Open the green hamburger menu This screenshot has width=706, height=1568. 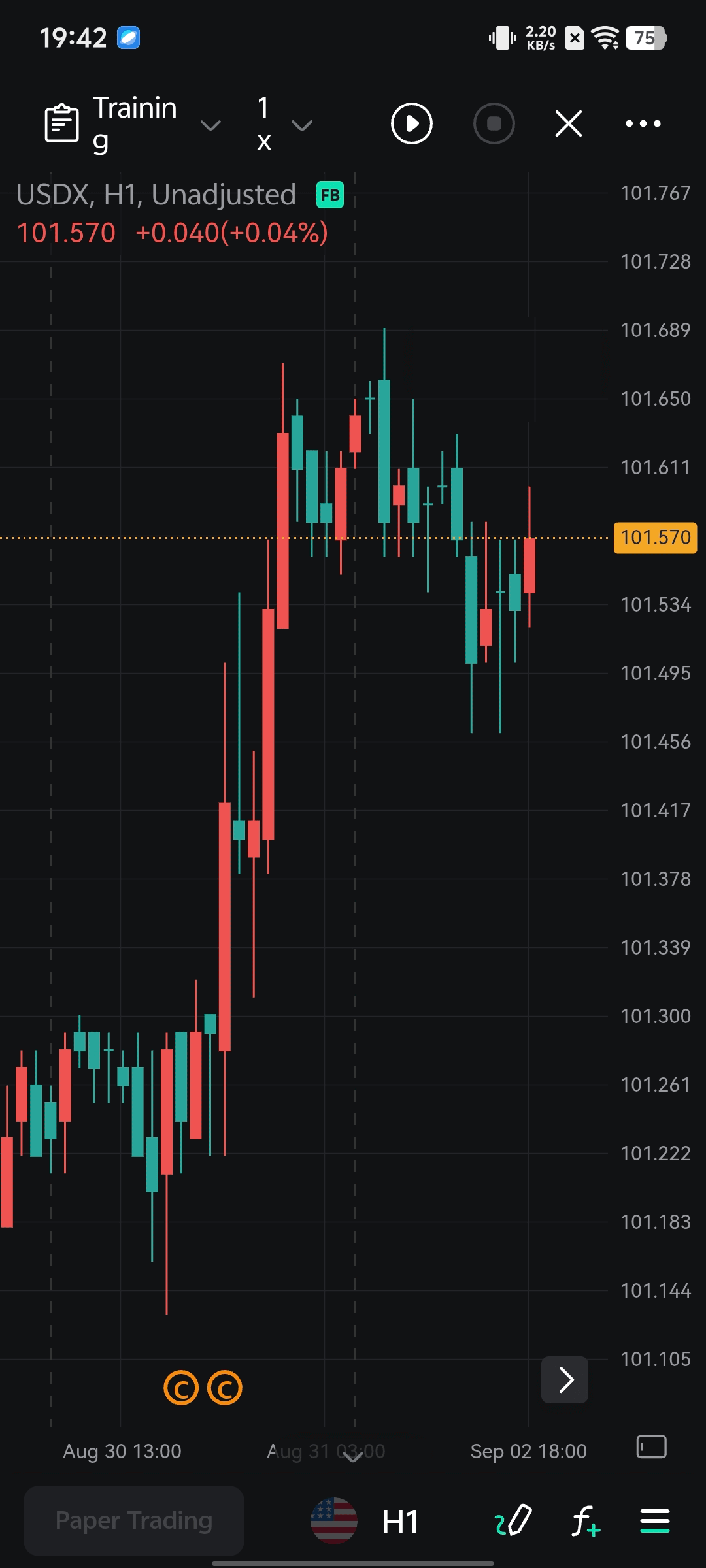point(655,1520)
